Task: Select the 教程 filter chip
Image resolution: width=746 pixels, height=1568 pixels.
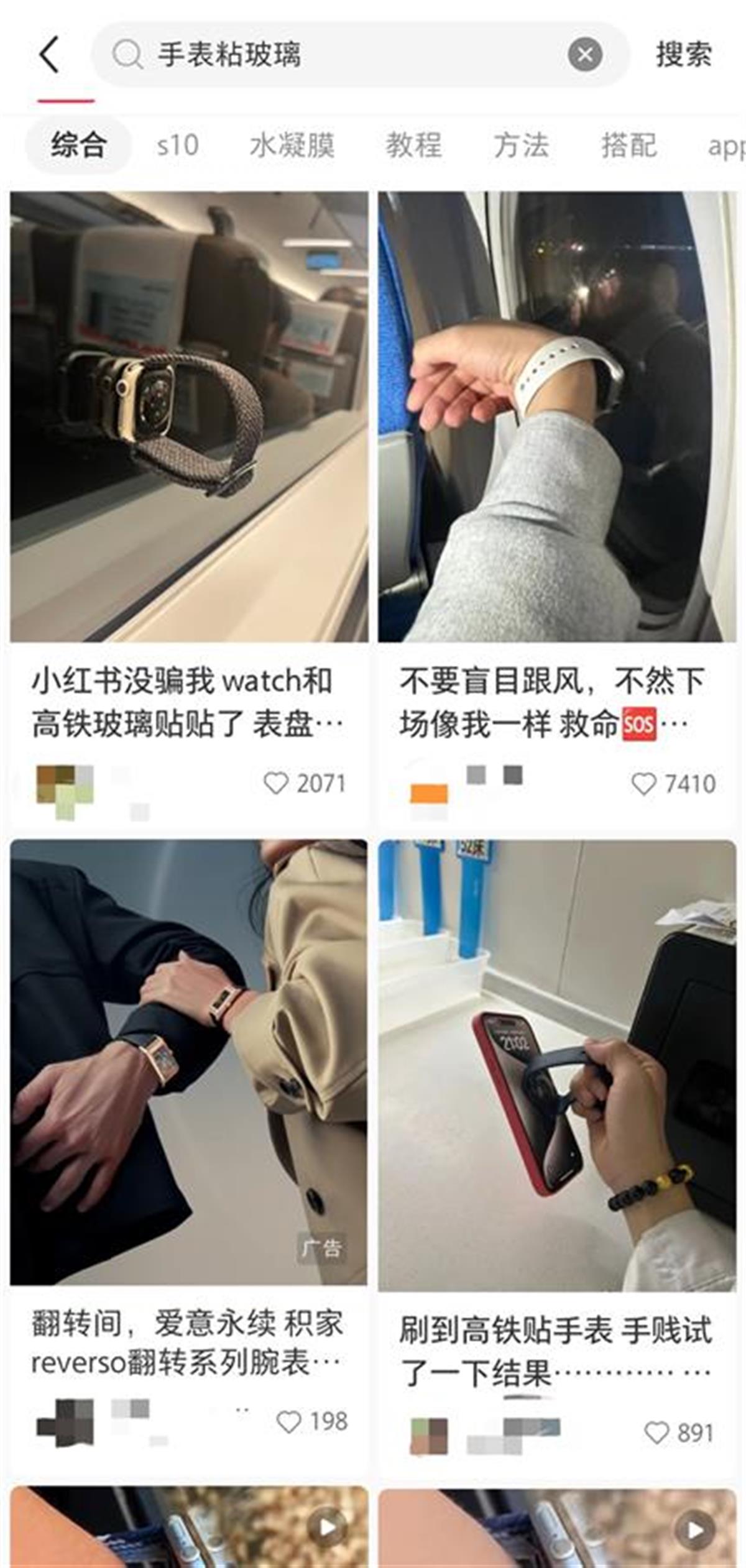Action: coord(413,145)
